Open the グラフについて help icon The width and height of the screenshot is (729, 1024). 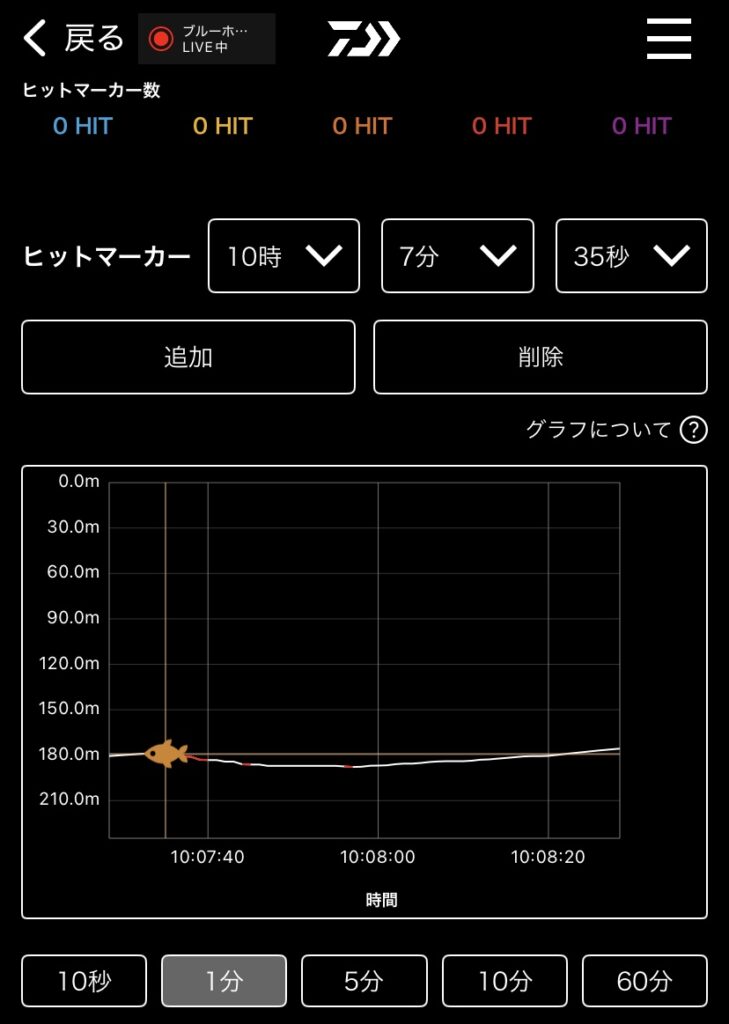coord(693,430)
